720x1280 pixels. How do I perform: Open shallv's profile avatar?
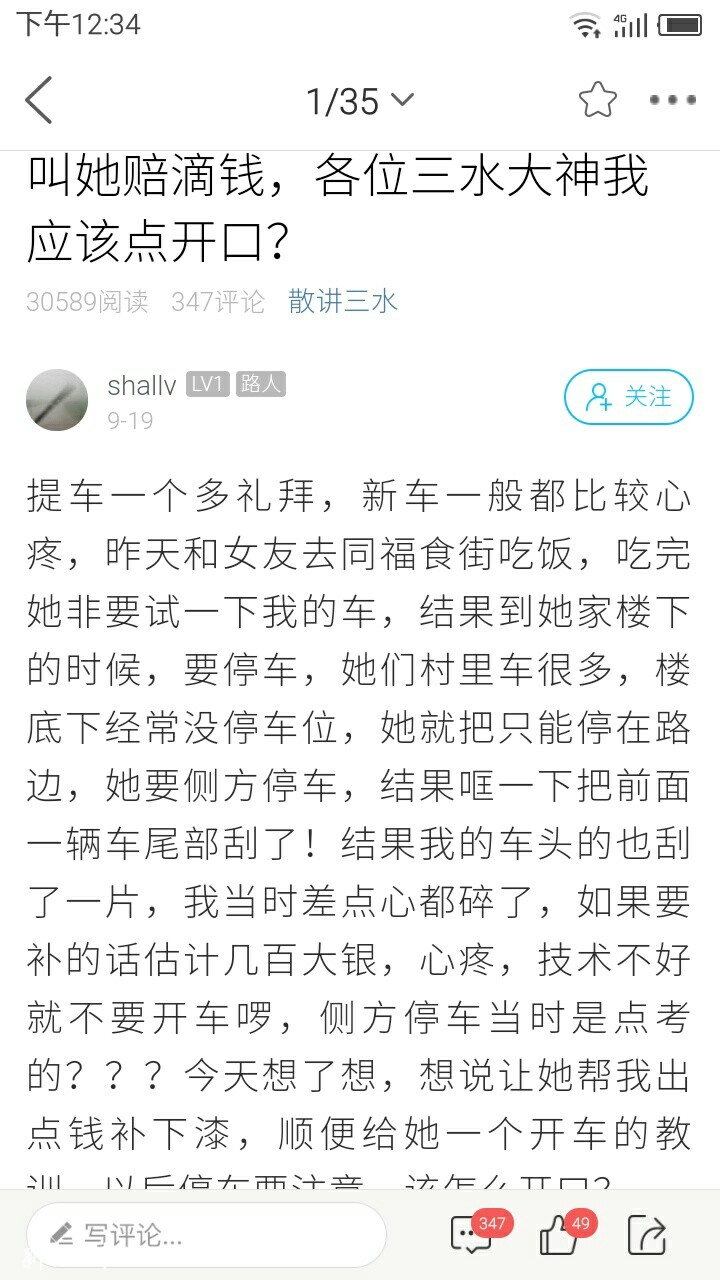click(x=57, y=399)
